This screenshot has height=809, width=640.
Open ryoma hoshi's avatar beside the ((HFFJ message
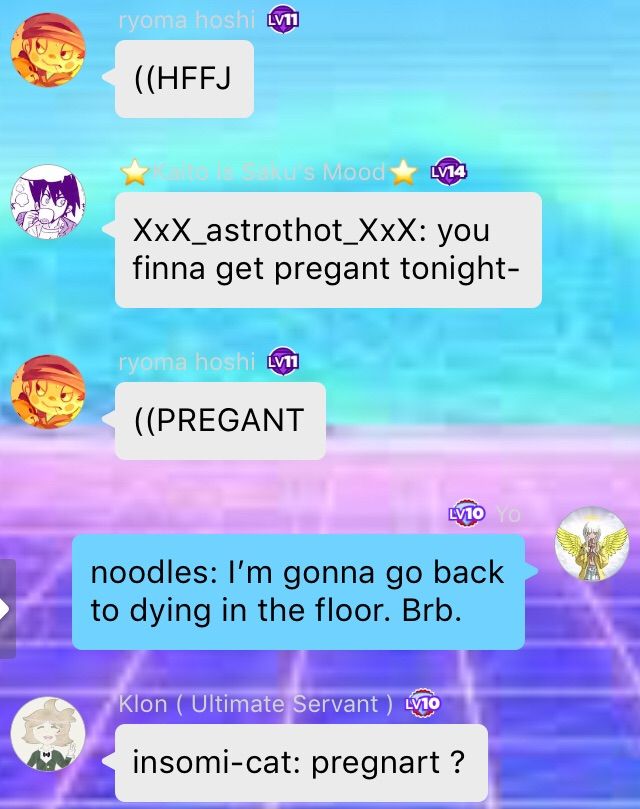point(47,50)
